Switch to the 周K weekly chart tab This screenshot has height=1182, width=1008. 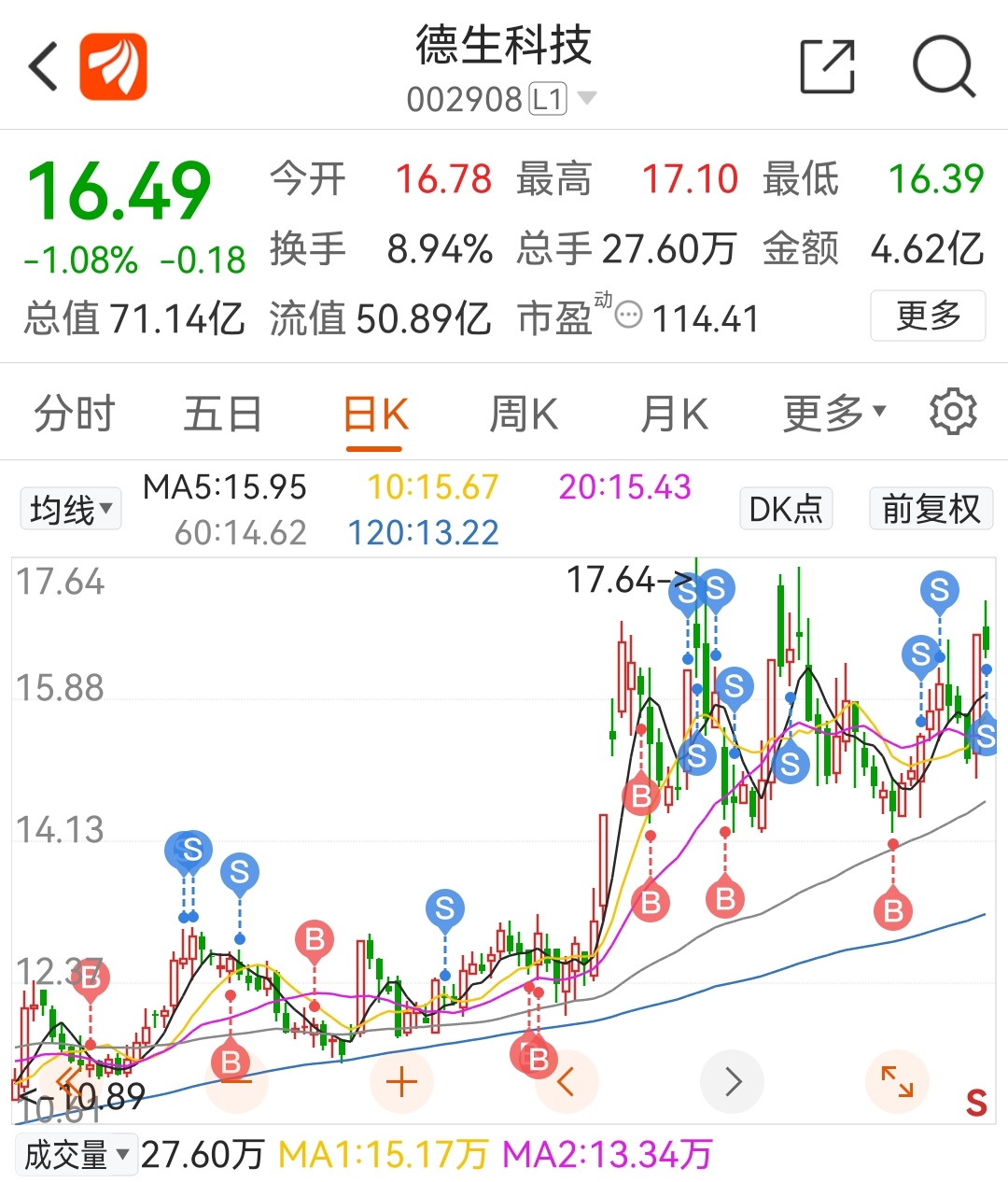coord(525,412)
